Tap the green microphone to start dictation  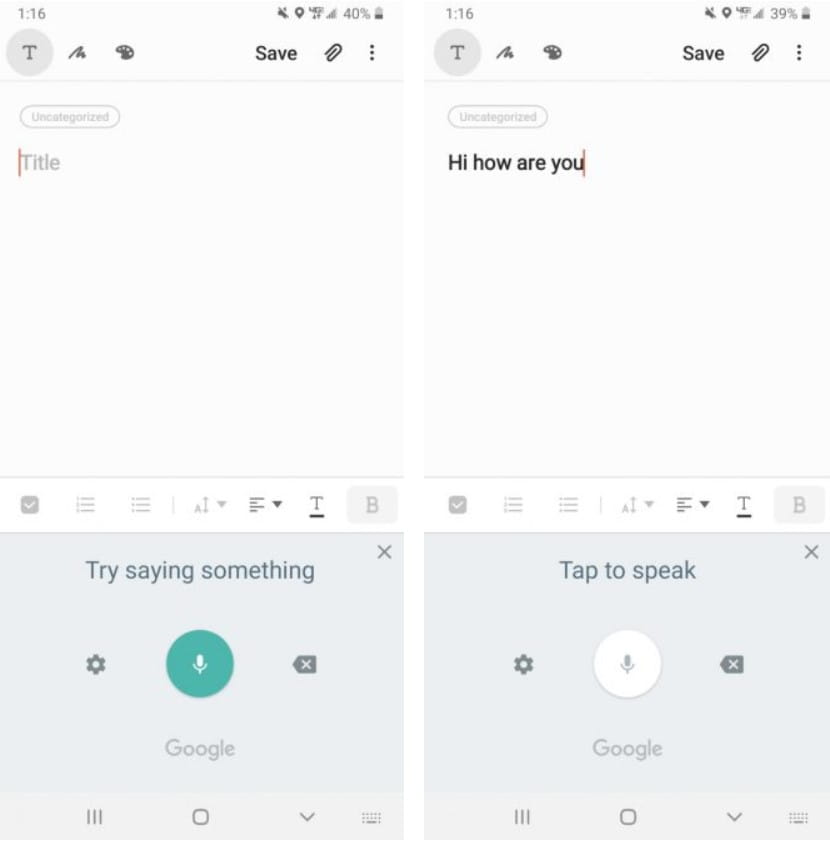pos(199,663)
